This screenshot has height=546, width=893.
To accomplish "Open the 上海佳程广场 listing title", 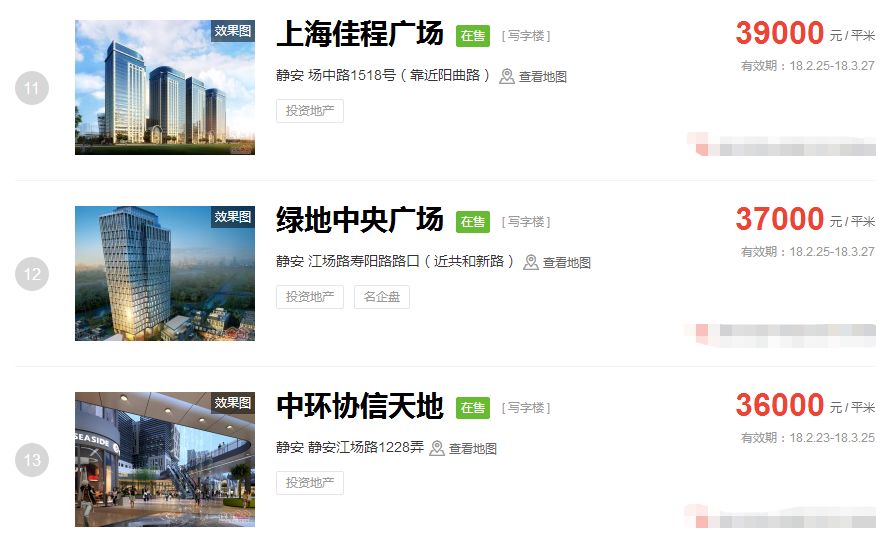I will [x=359, y=34].
